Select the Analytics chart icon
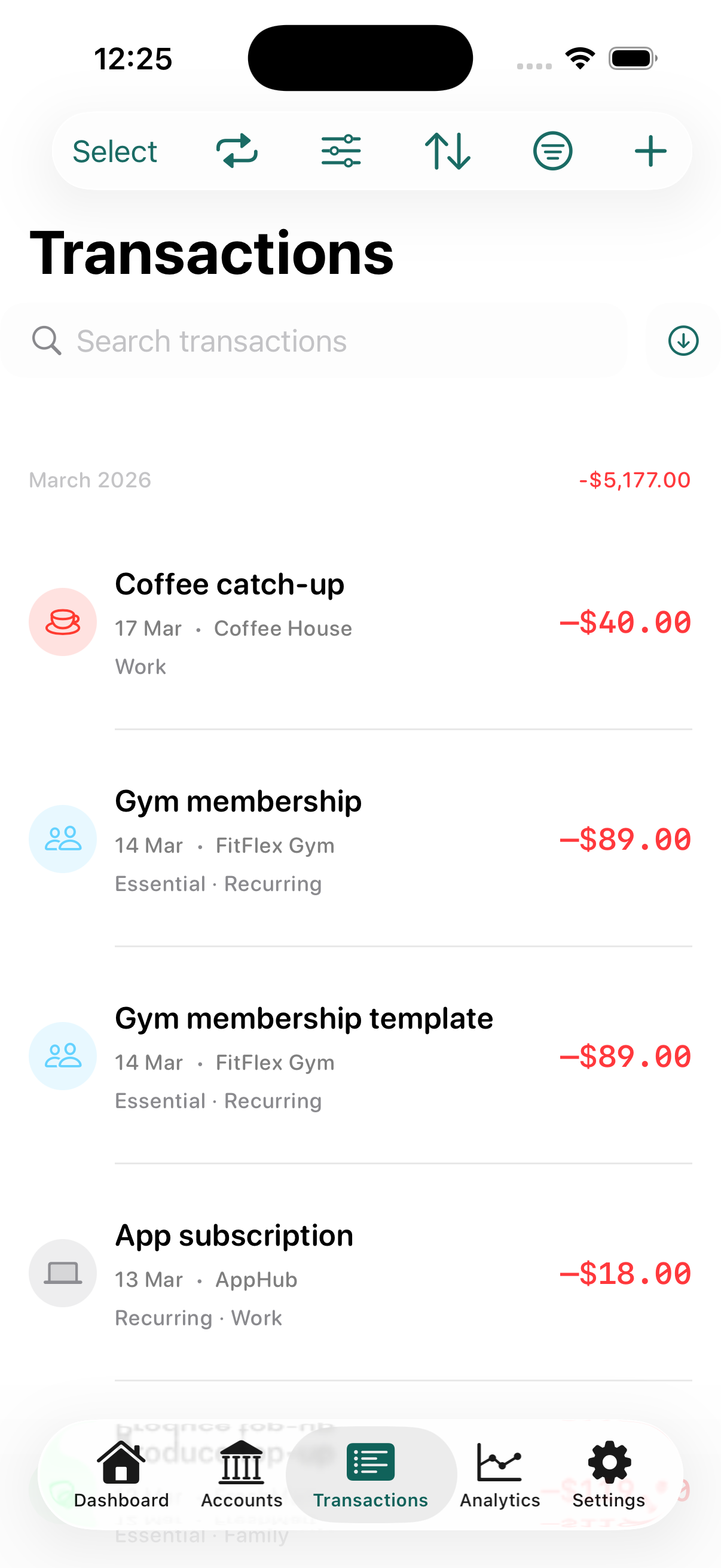The image size is (721, 1568). point(499,1462)
